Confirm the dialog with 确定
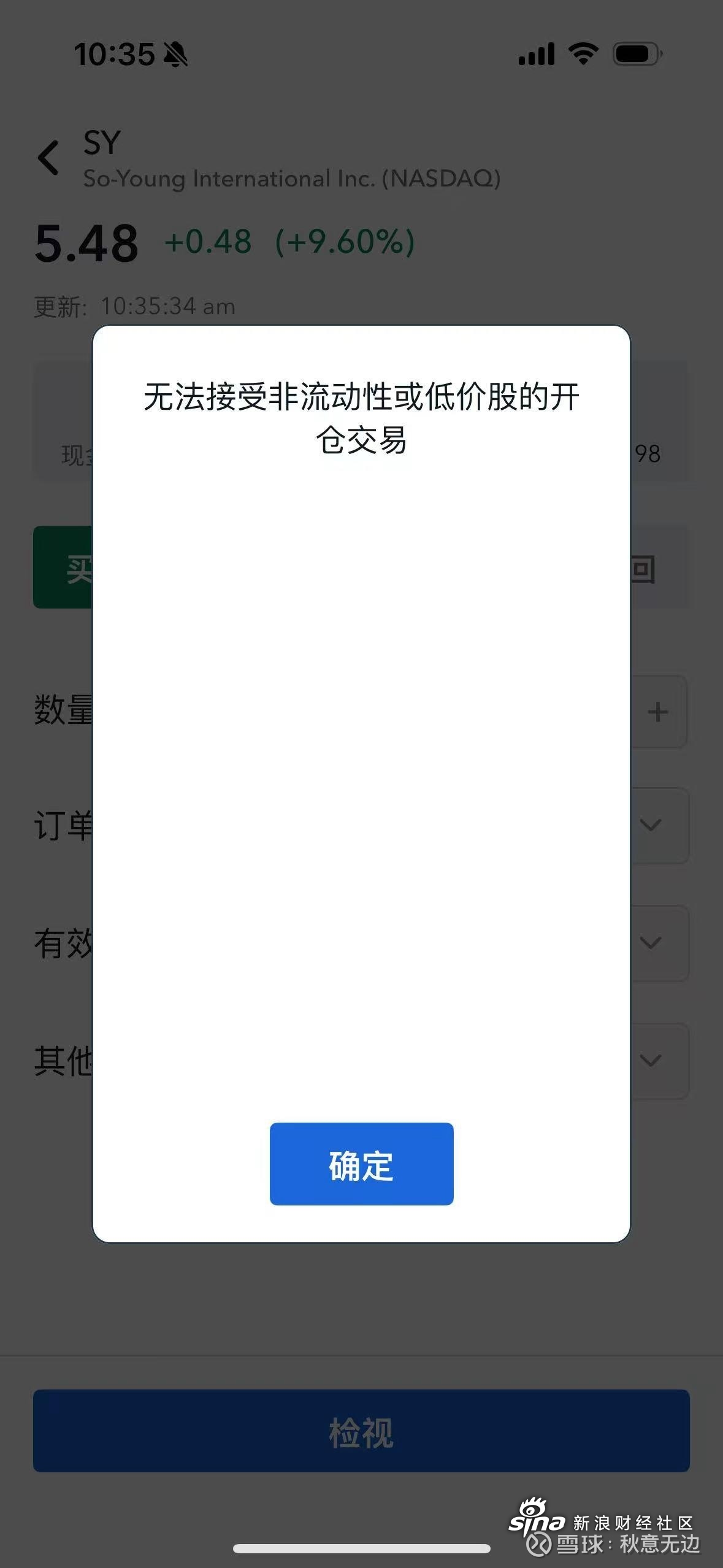723x1568 pixels. coord(361,1164)
